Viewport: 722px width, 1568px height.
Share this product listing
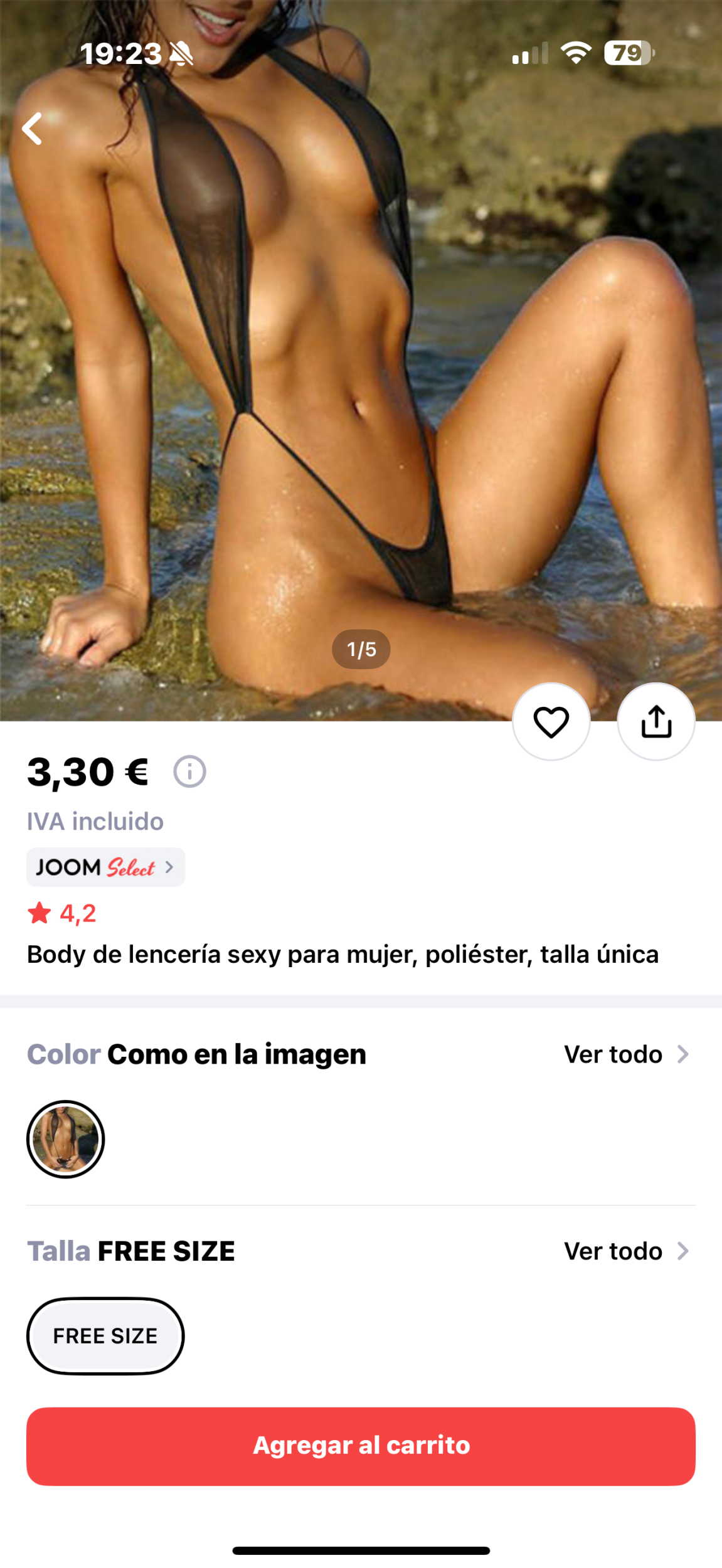pos(656,721)
